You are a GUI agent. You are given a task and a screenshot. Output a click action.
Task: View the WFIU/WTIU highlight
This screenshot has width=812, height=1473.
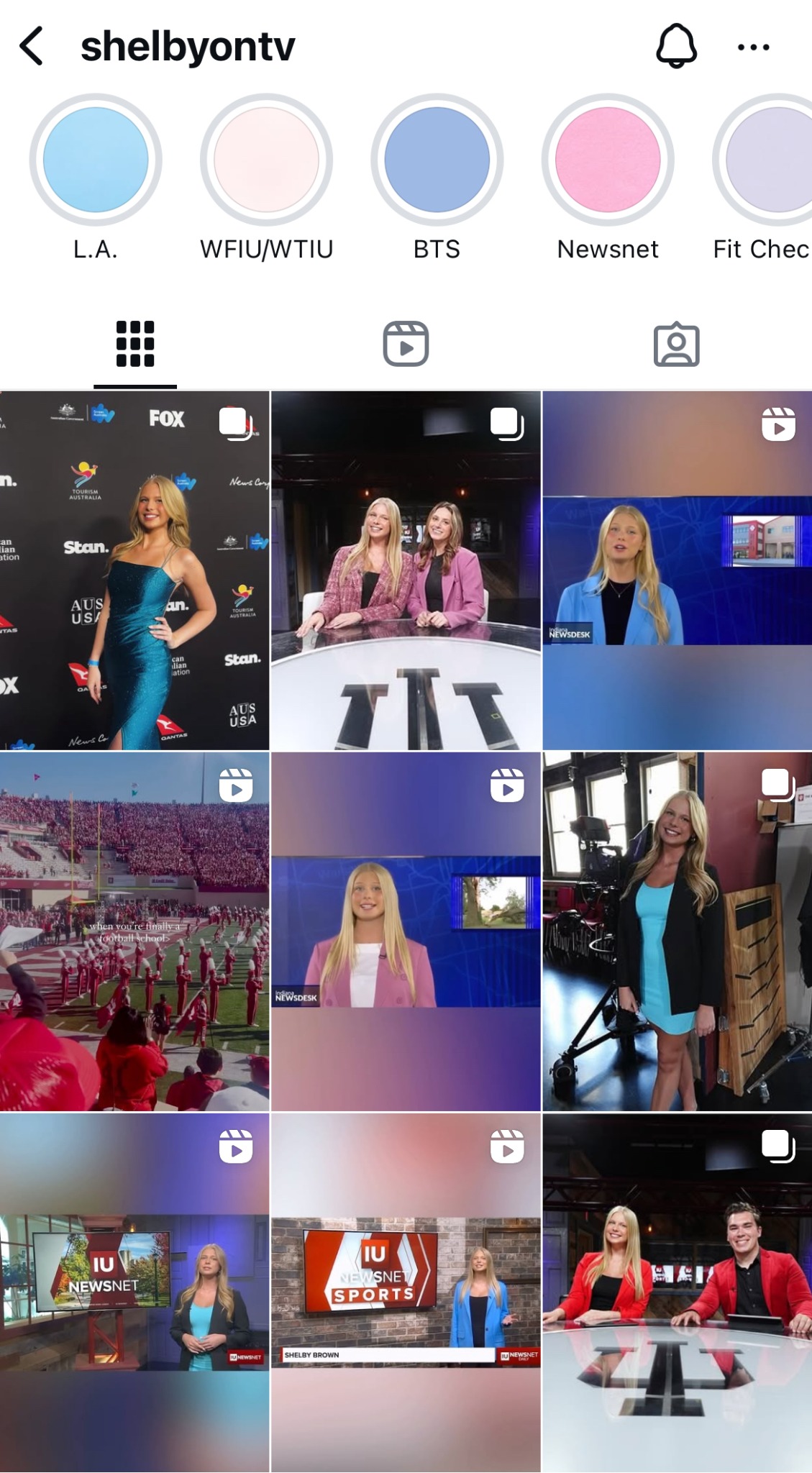point(266,160)
